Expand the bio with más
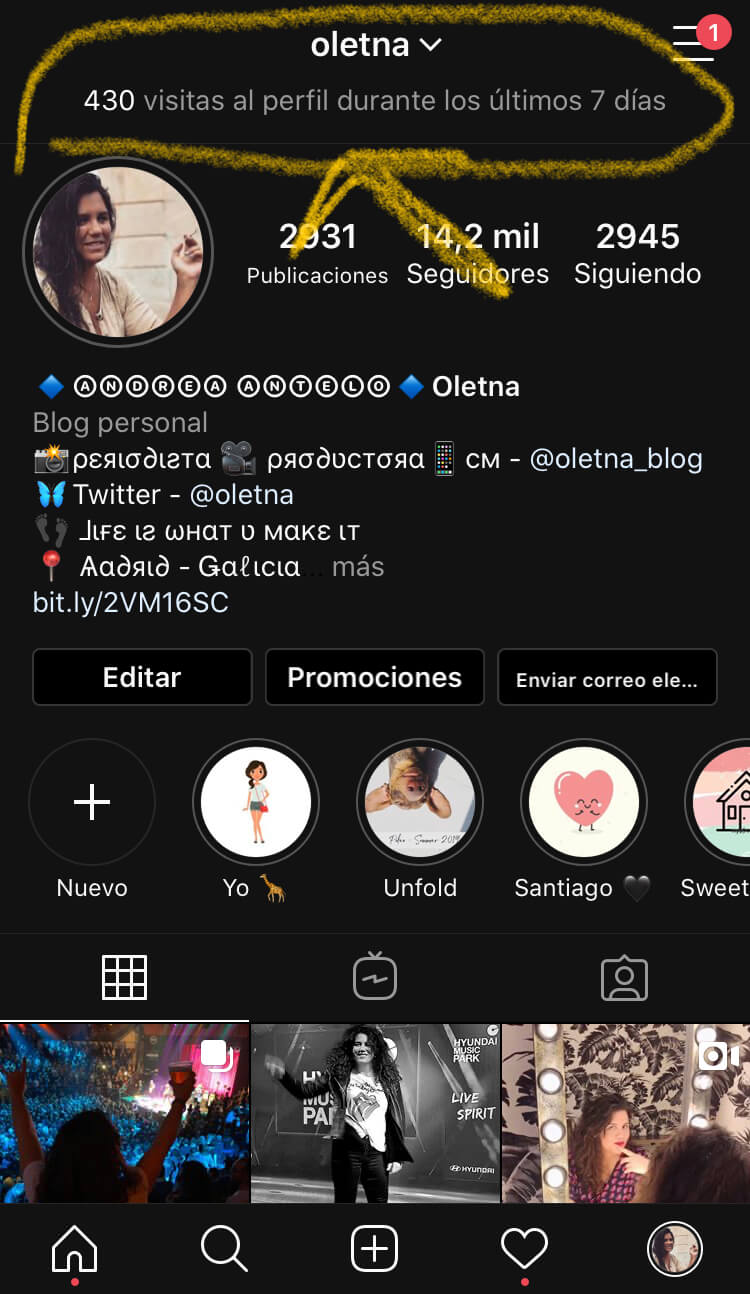 [358, 567]
